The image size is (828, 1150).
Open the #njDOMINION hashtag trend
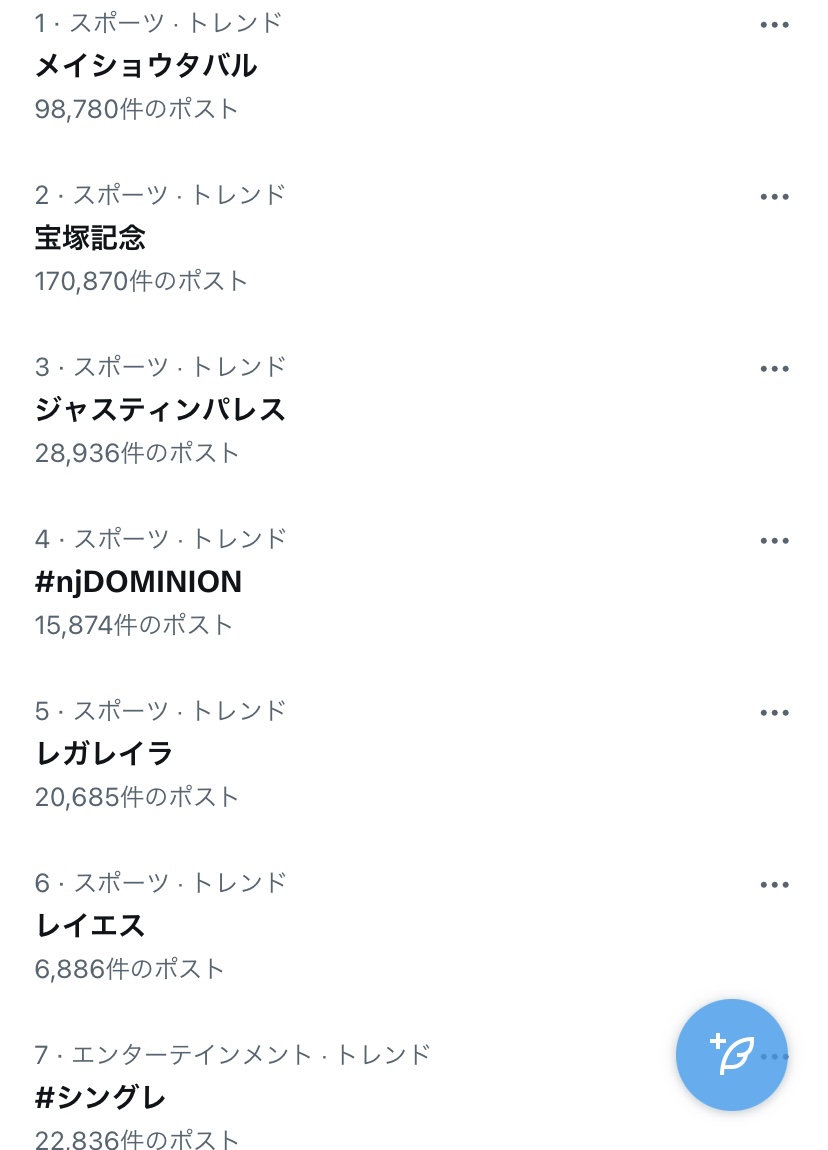click(x=138, y=582)
